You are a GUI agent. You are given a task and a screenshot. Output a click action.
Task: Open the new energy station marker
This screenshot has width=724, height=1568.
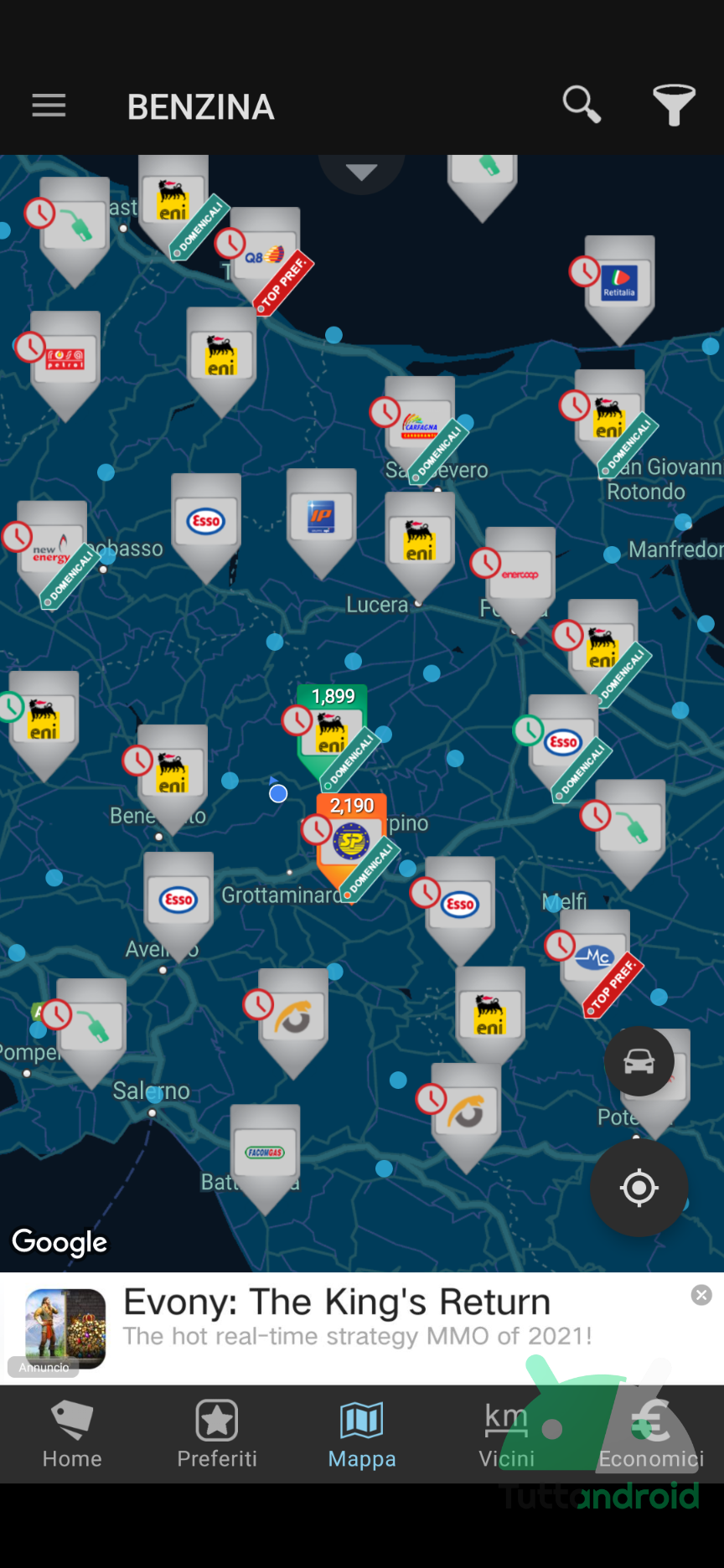52,548
